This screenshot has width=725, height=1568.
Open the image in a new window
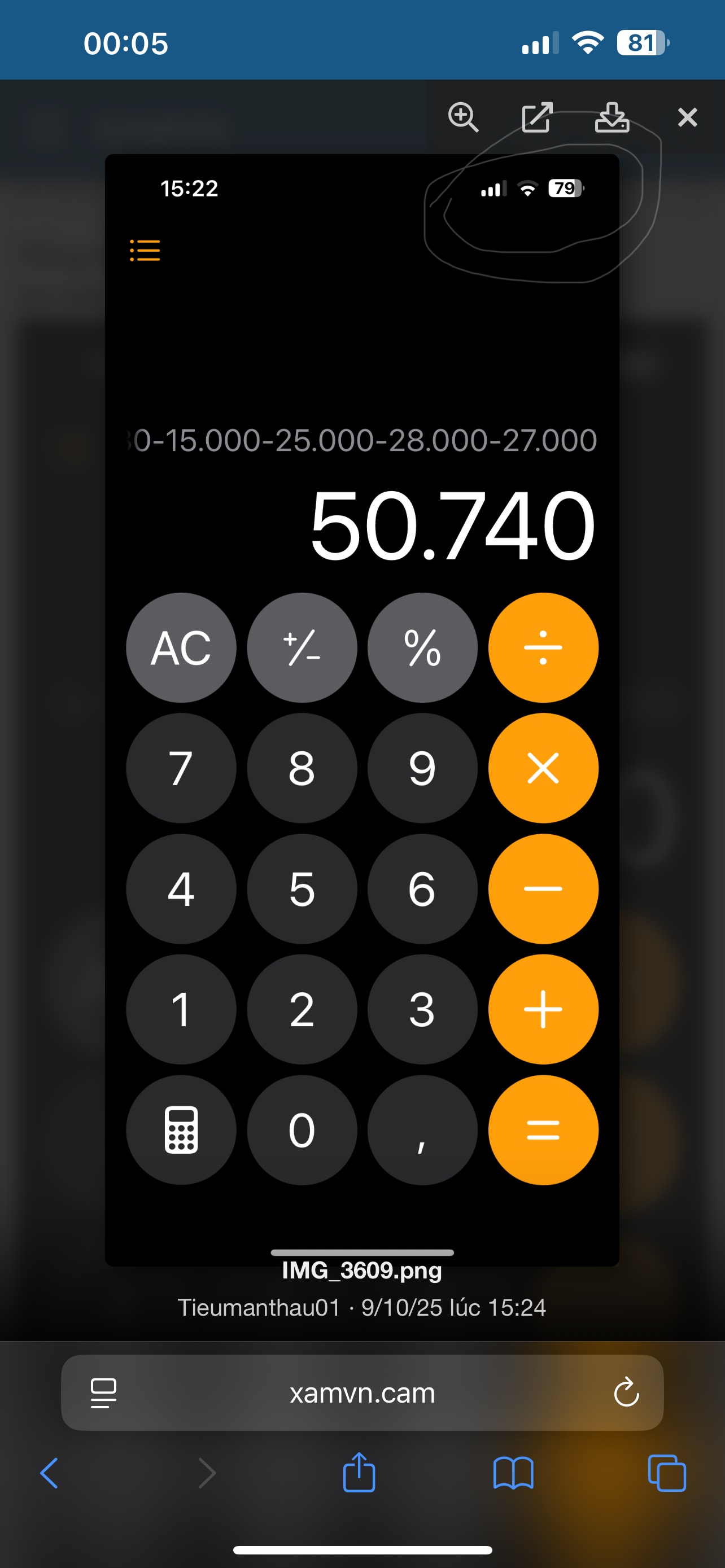(x=537, y=116)
